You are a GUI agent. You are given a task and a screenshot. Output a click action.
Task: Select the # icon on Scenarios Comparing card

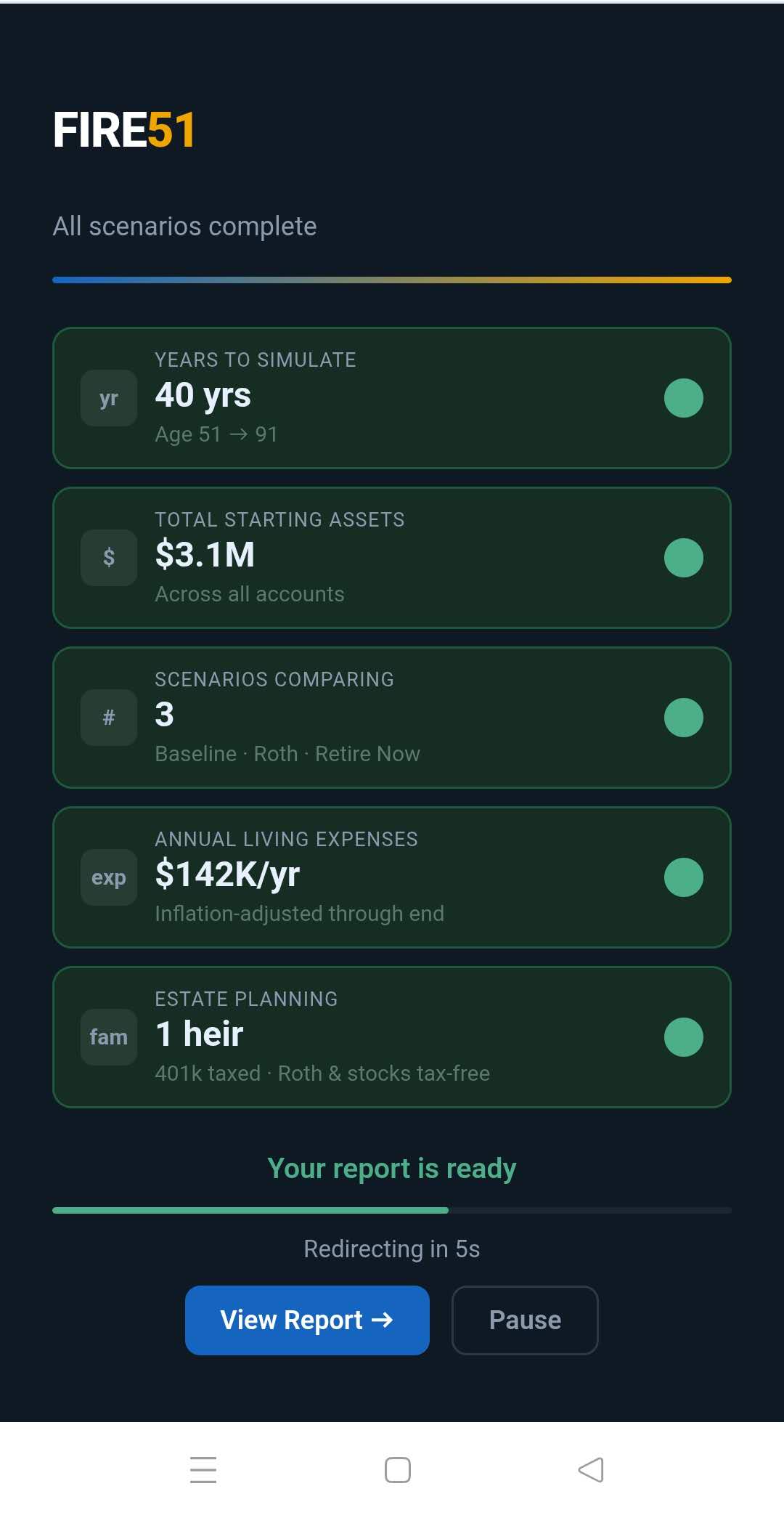point(107,717)
